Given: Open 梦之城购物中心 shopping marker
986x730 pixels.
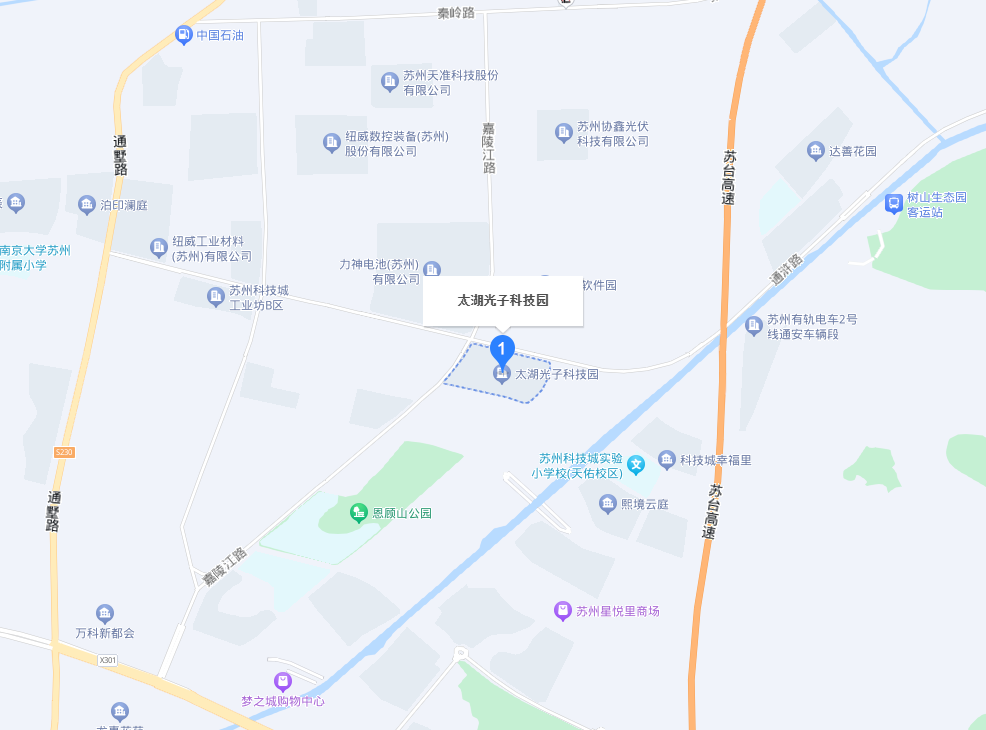Looking at the screenshot, I should pos(283,682).
